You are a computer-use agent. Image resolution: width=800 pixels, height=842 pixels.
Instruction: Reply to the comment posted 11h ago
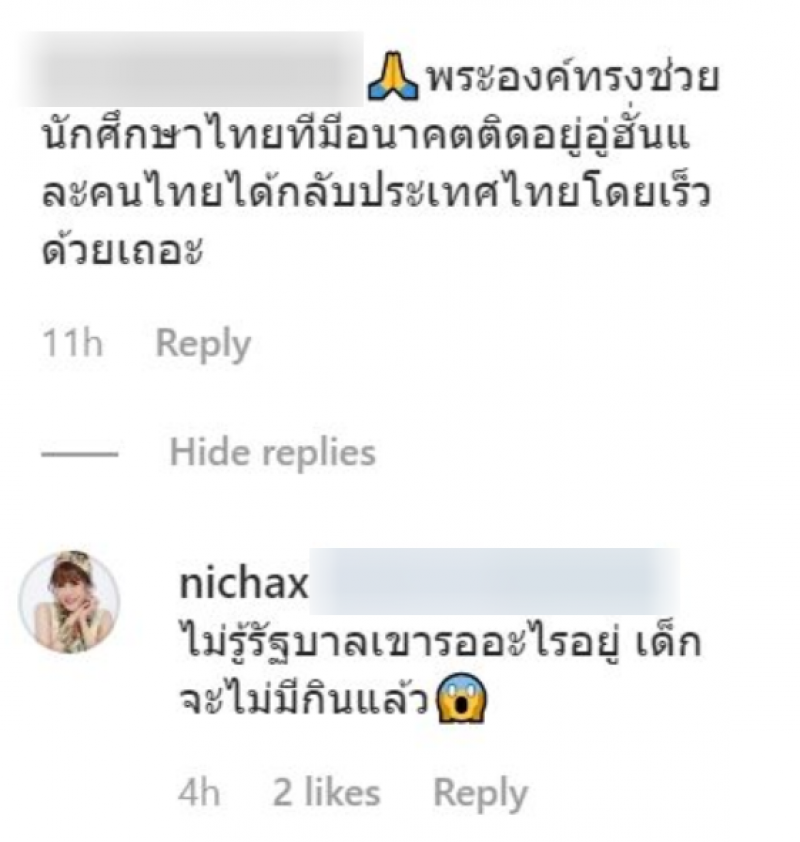click(x=203, y=344)
